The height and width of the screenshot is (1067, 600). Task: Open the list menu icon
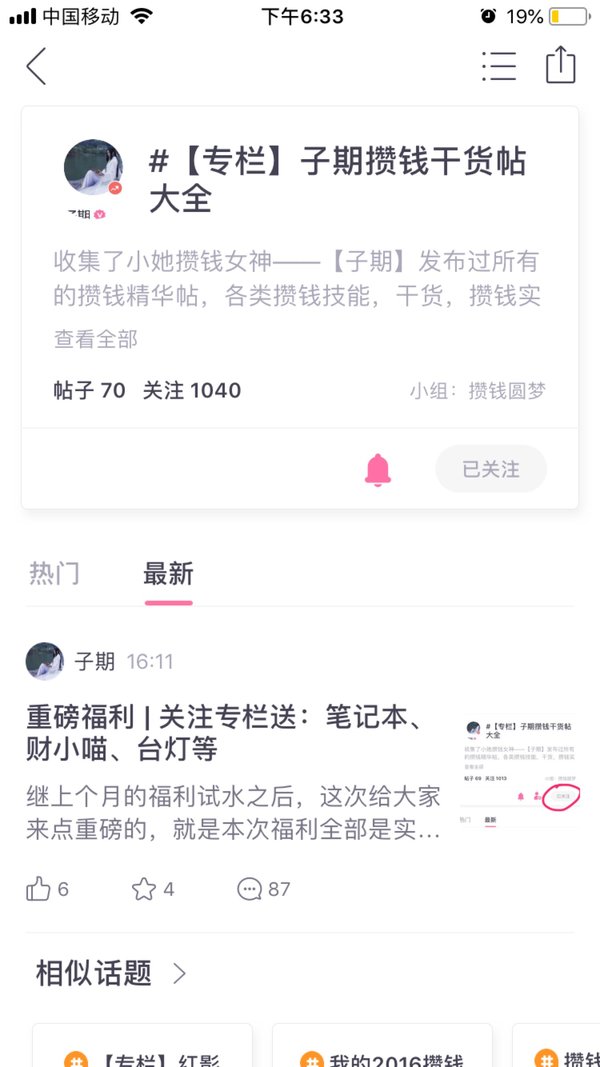click(x=499, y=66)
